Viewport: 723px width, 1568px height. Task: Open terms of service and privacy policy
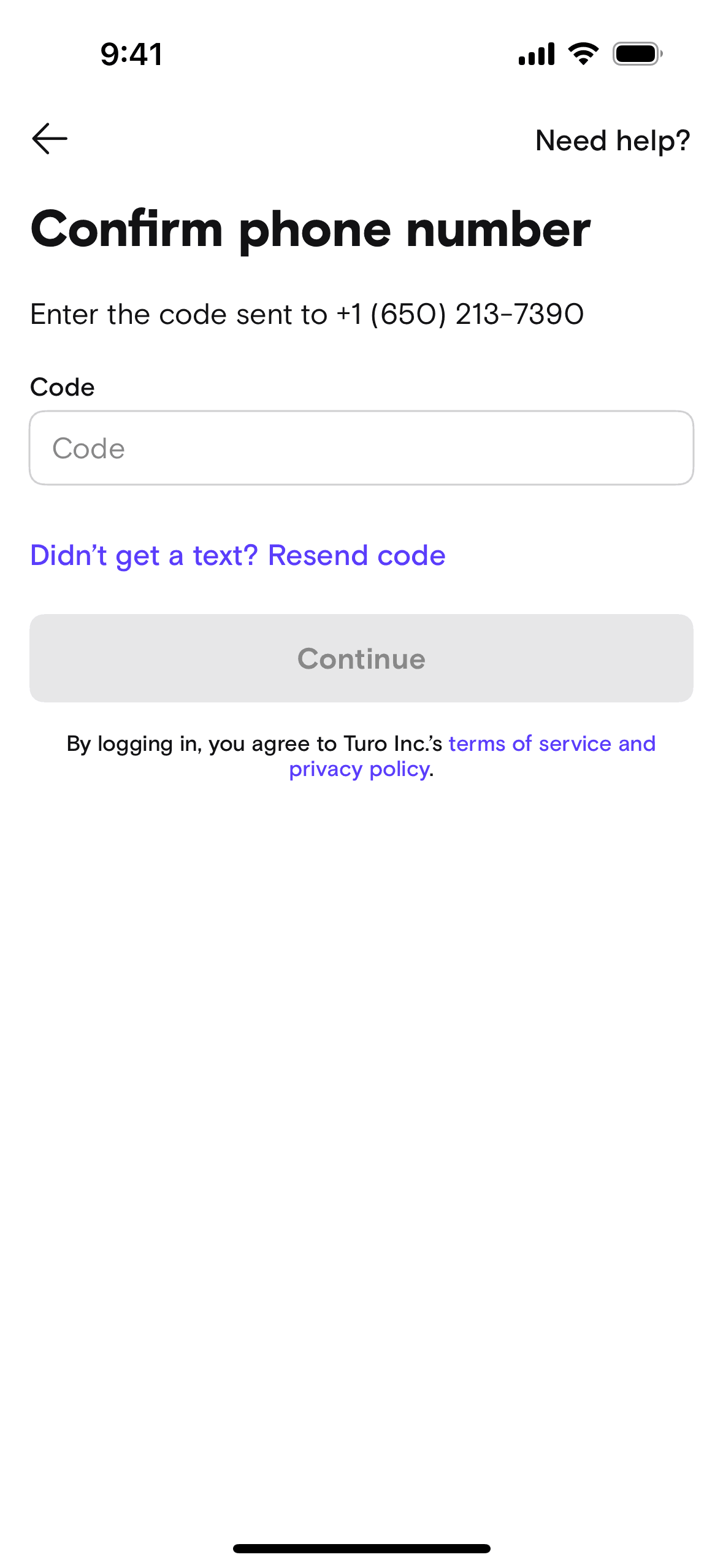(551, 744)
